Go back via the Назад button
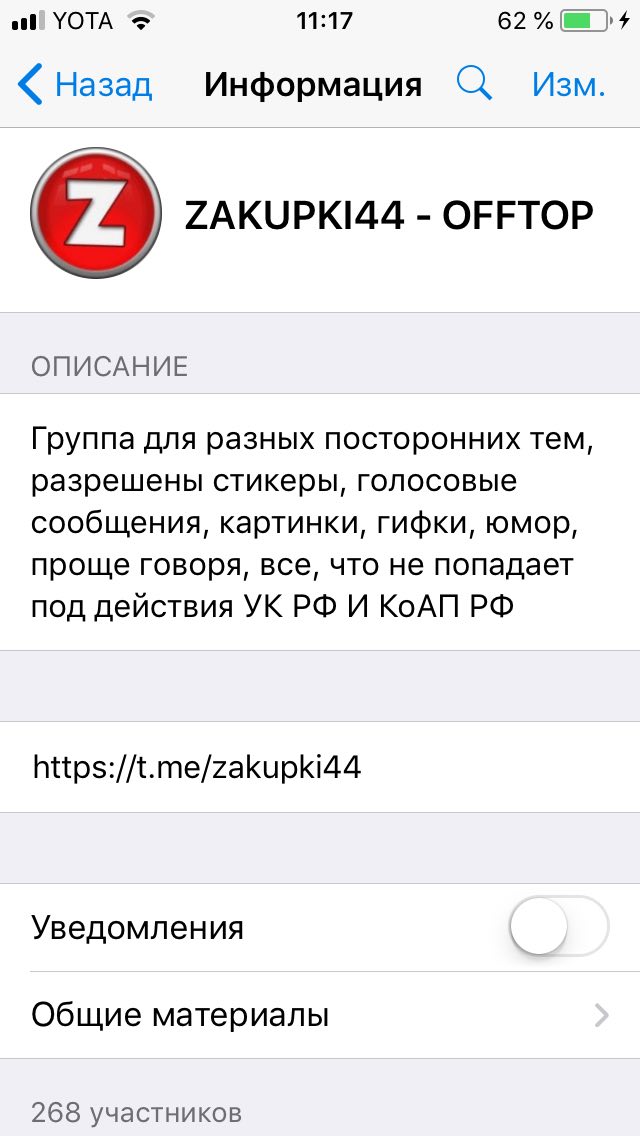The height and width of the screenshot is (1136, 640). [86, 85]
